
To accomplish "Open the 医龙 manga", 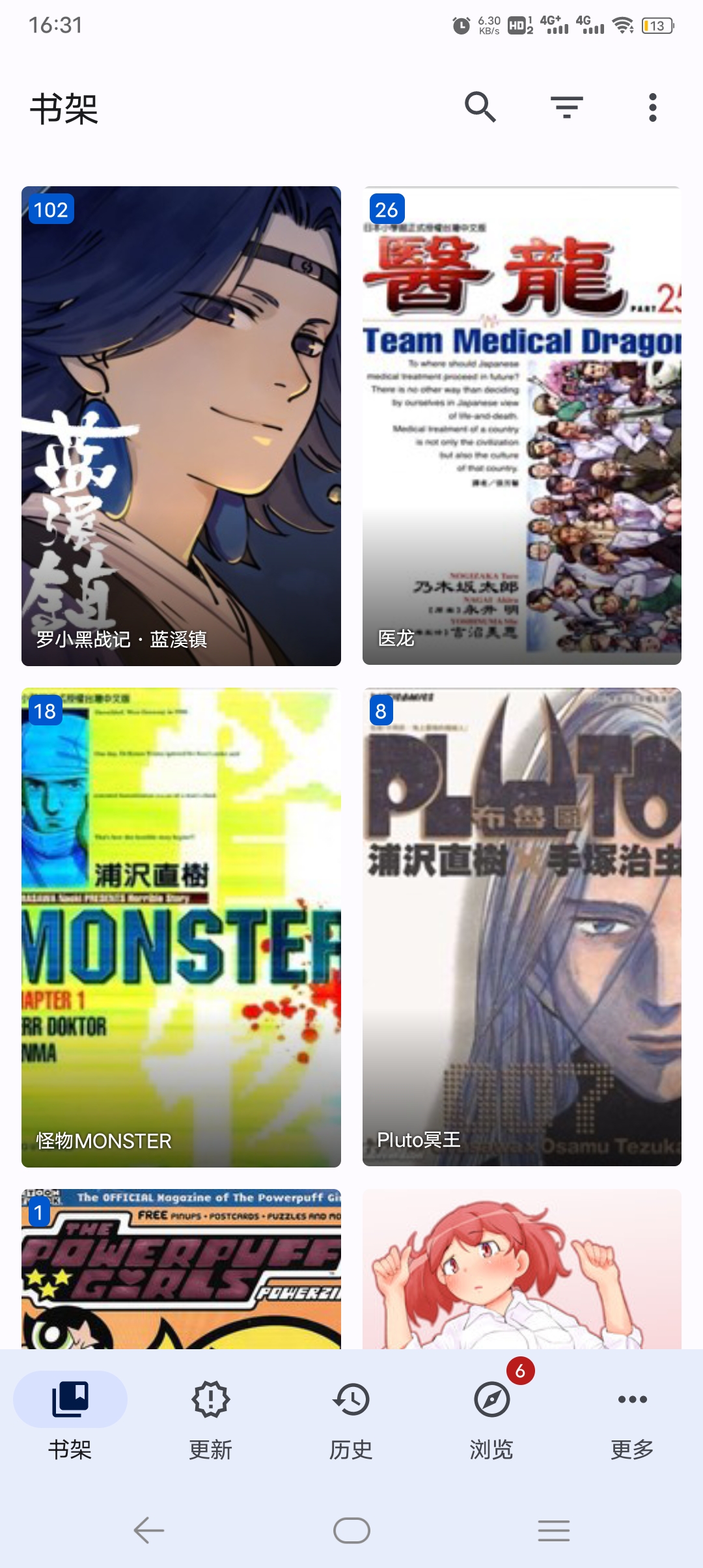I will click(521, 426).
